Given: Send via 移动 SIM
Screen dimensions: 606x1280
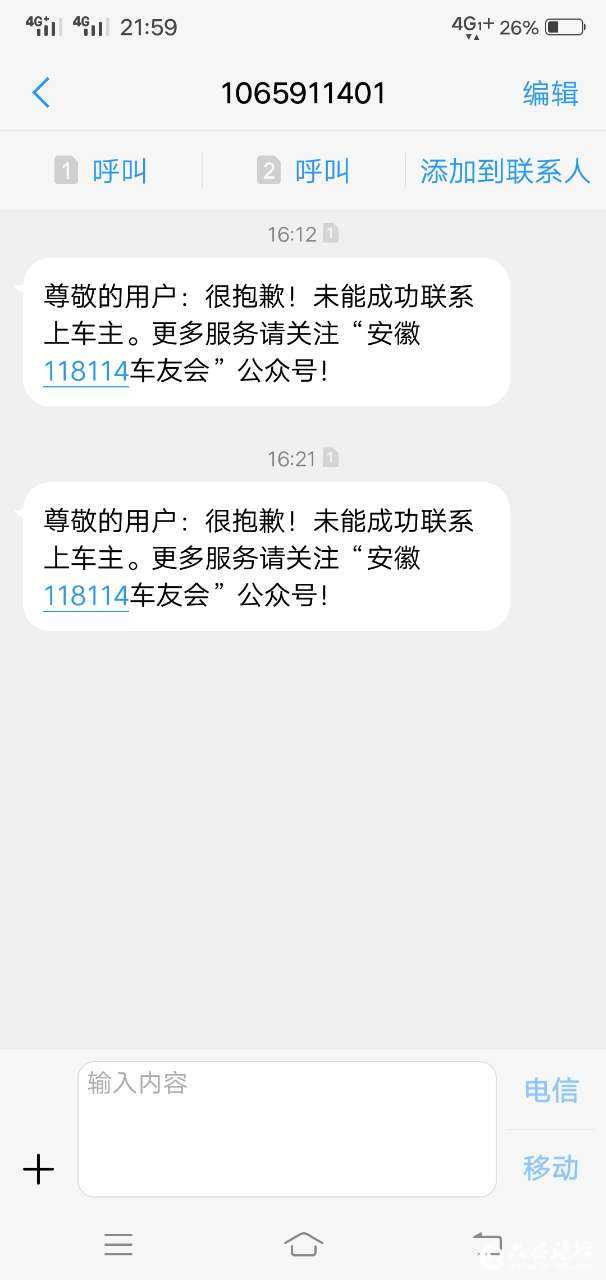Looking at the screenshot, I should tap(551, 1167).
